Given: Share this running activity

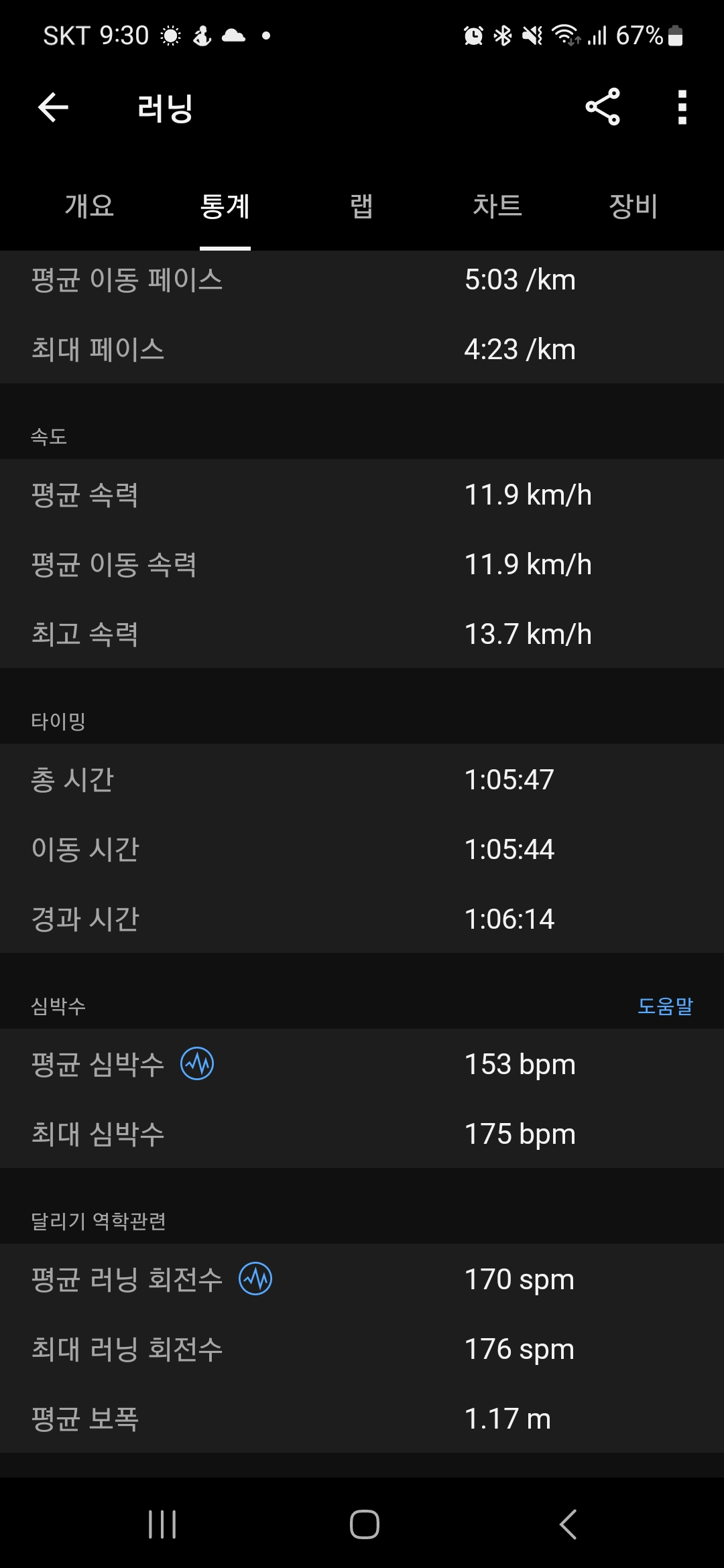Looking at the screenshot, I should [x=603, y=107].
